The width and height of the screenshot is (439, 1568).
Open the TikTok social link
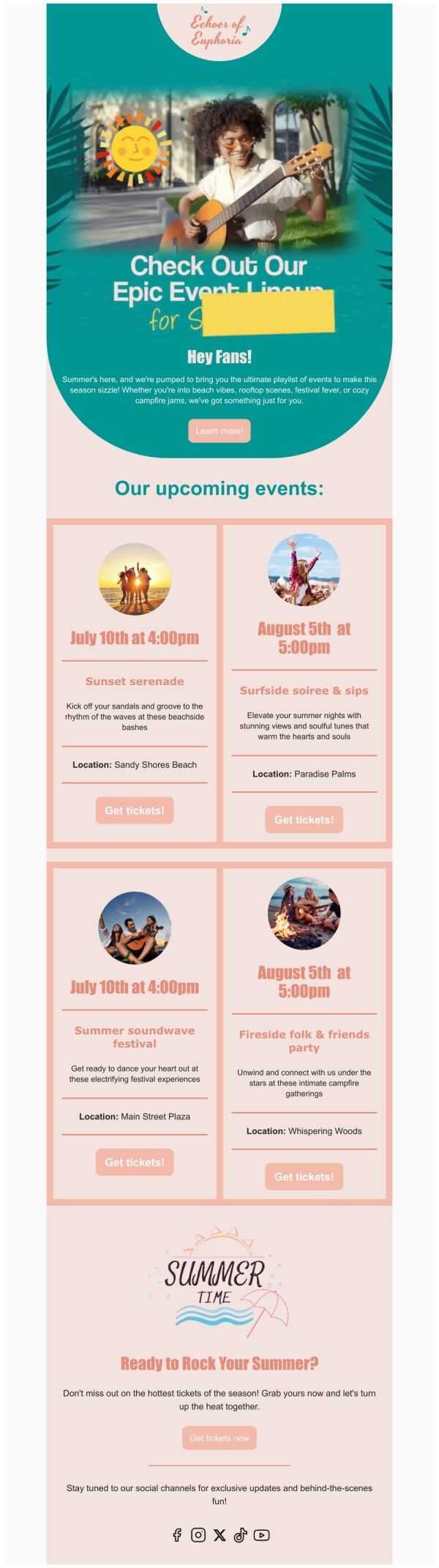240,1535
